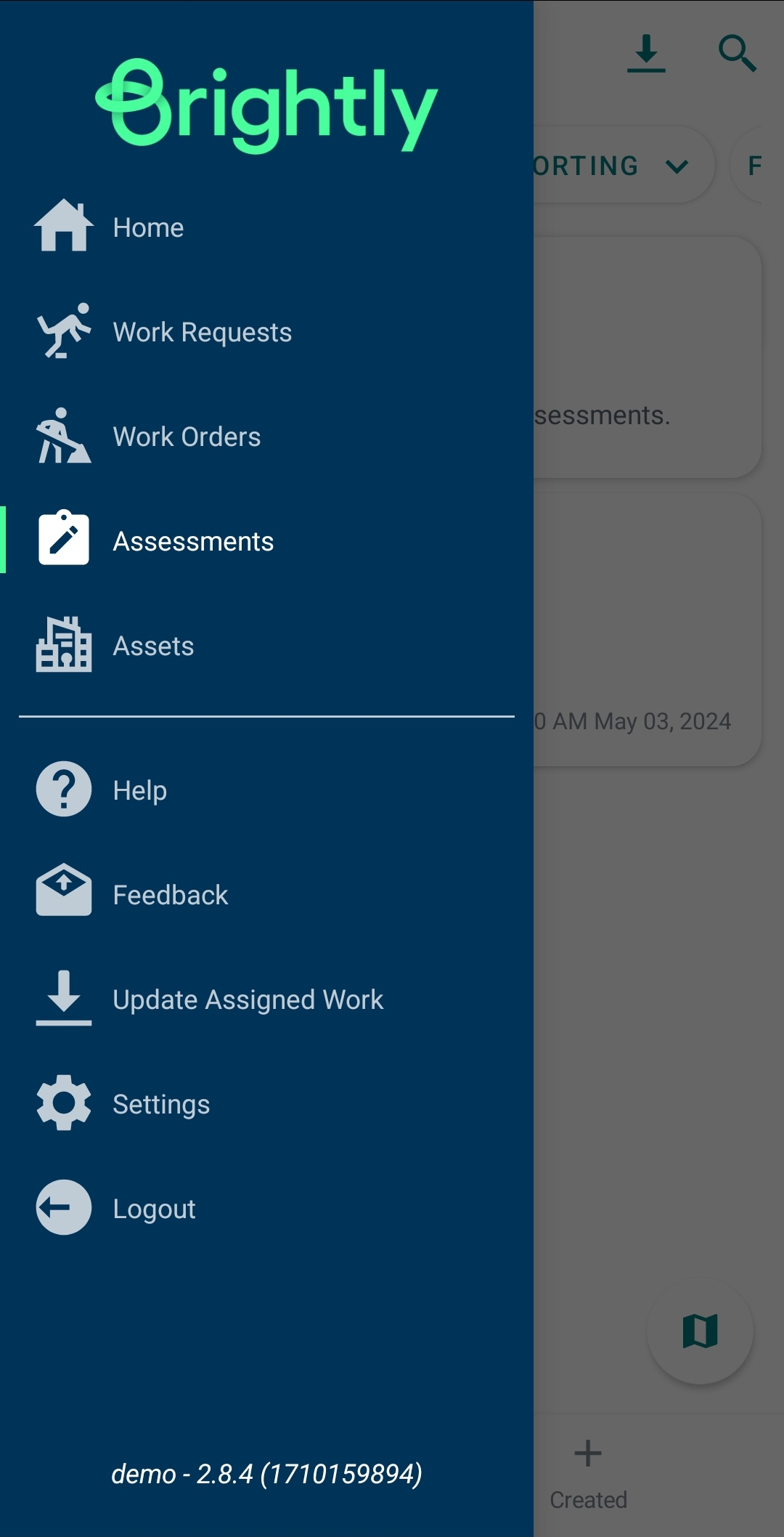Image resolution: width=784 pixels, height=1537 pixels.
Task: Select Assessments in the menu
Action: 266,541
